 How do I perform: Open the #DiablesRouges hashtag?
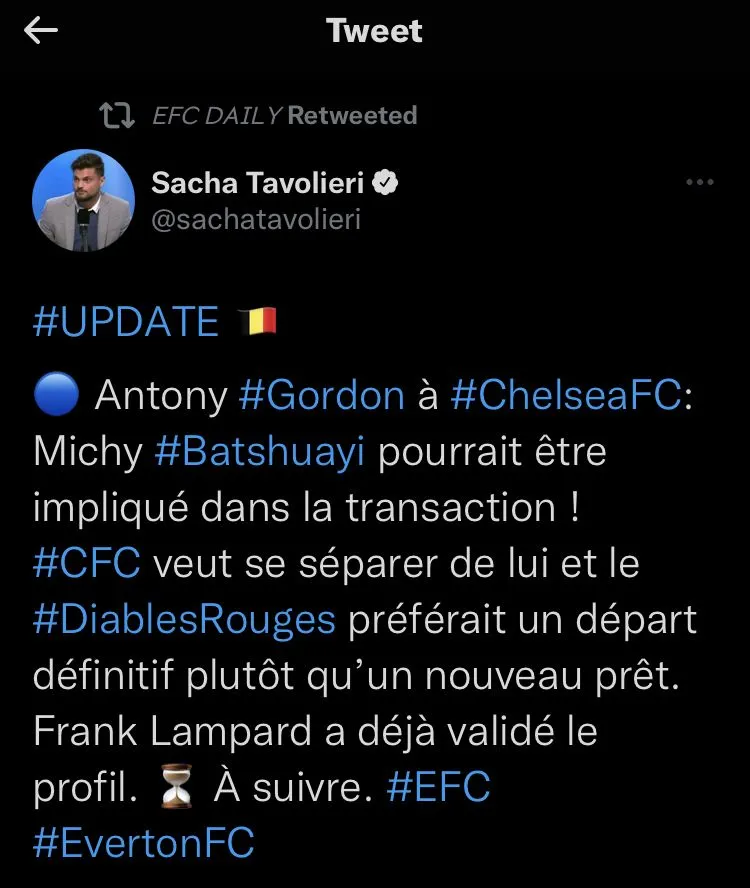click(184, 620)
